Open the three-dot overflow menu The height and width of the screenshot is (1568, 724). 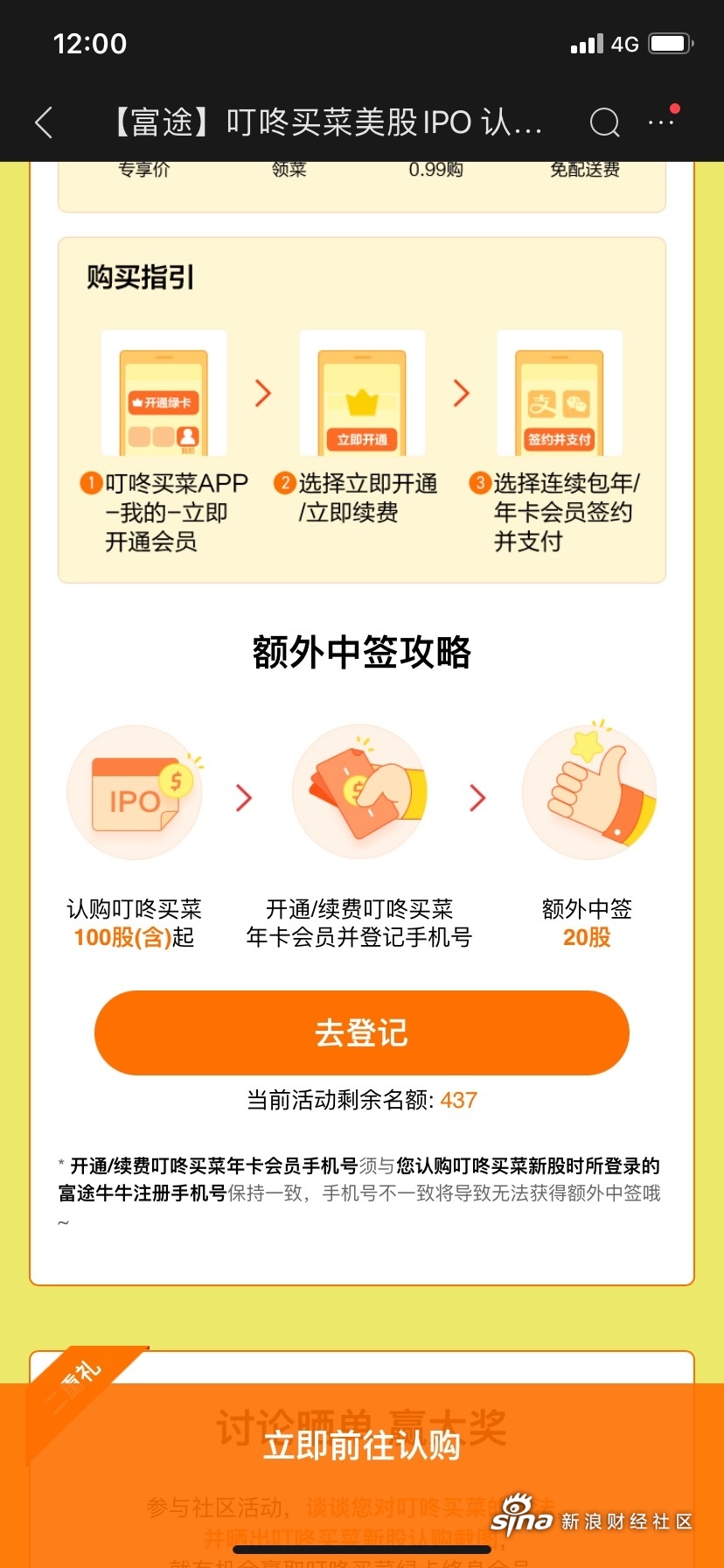(661, 122)
